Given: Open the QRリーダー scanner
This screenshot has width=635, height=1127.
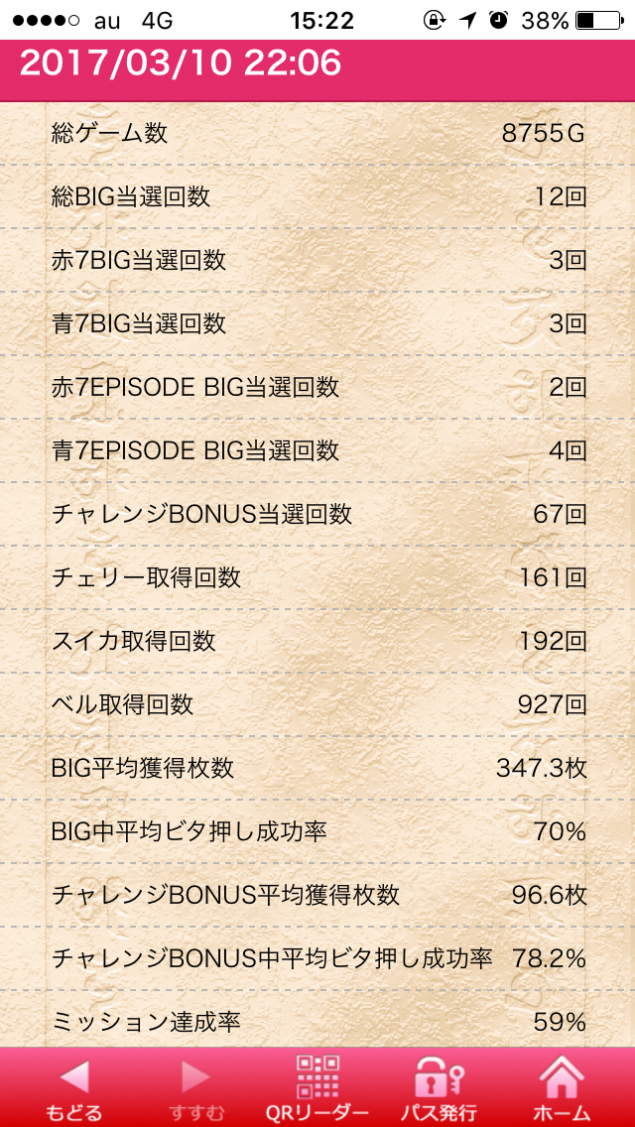Looking at the screenshot, I should [317, 1088].
